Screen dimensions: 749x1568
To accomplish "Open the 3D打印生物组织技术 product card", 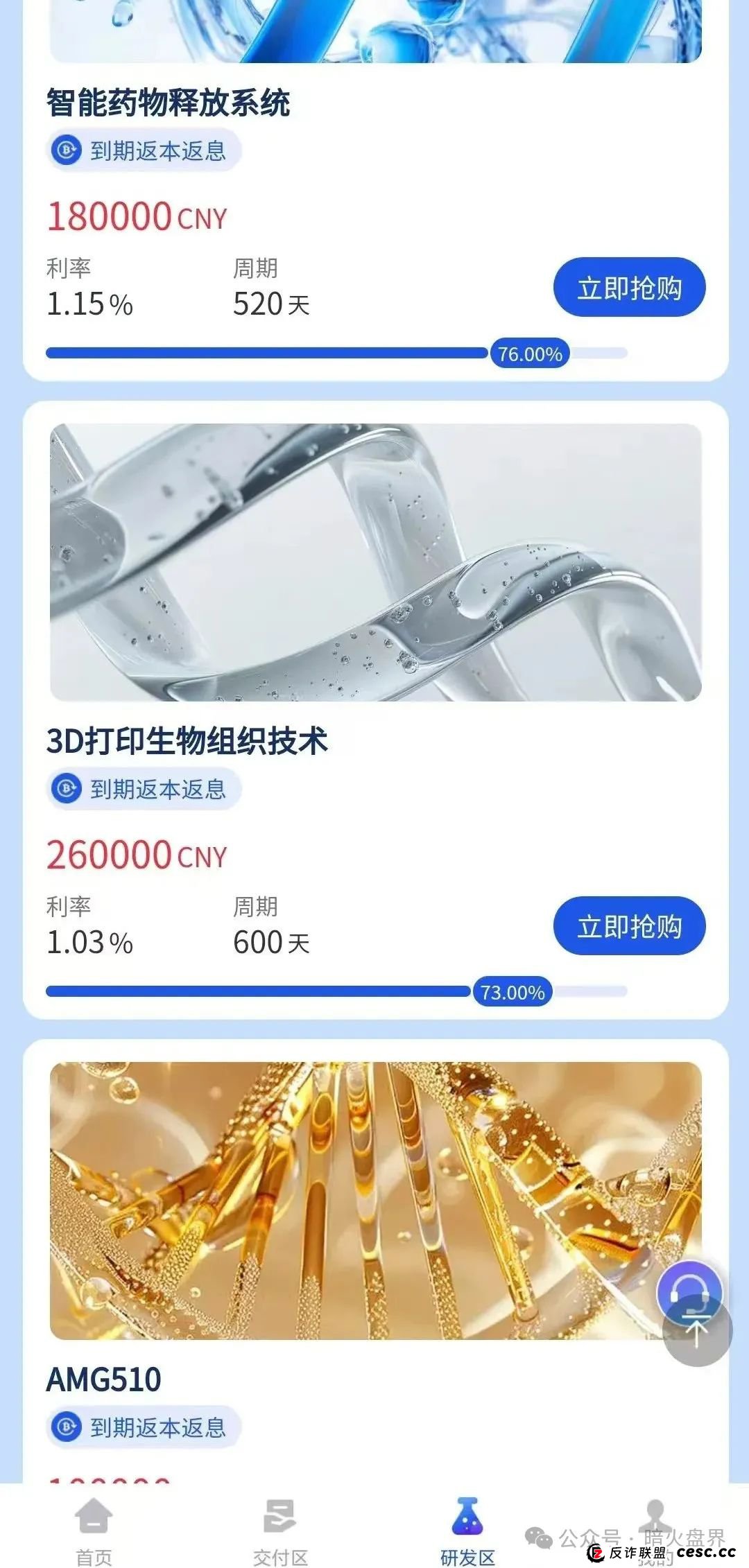I will (375, 563).
